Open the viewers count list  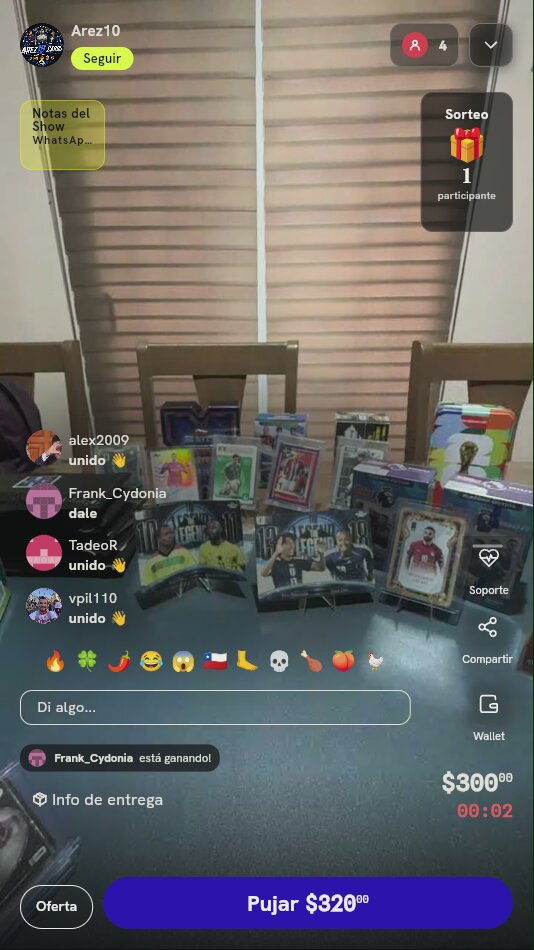424,45
